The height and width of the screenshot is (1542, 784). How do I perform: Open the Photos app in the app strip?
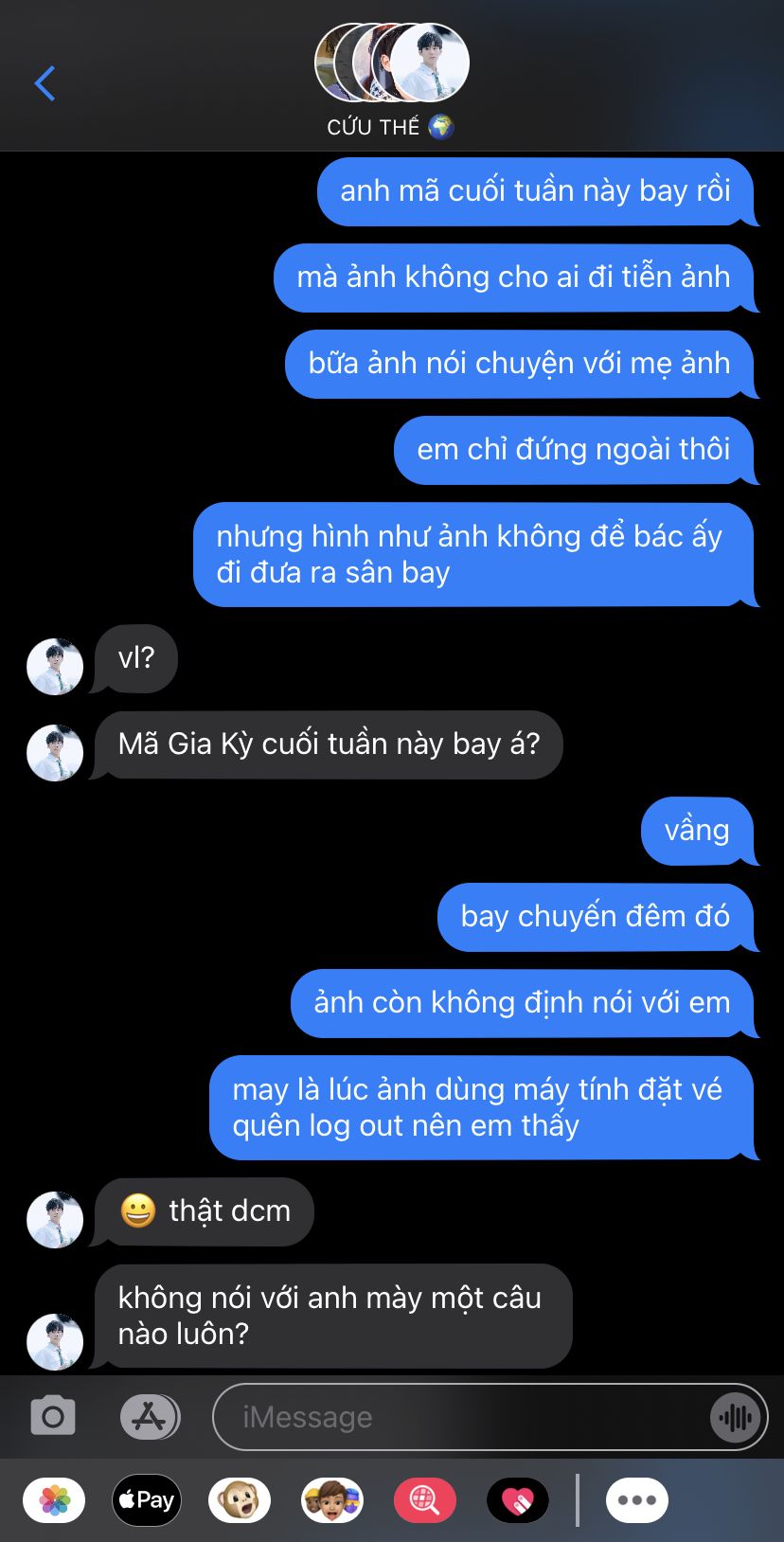(x=54, y=1500)
